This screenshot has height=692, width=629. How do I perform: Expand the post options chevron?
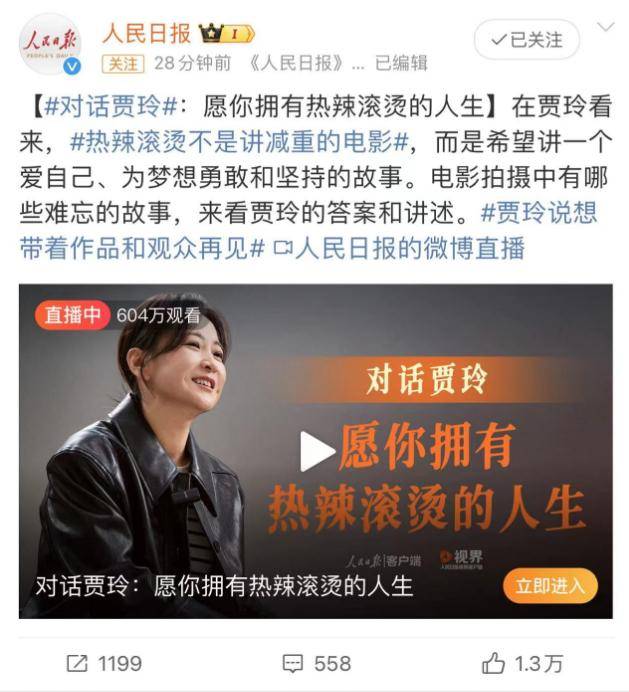pos(606,26)
